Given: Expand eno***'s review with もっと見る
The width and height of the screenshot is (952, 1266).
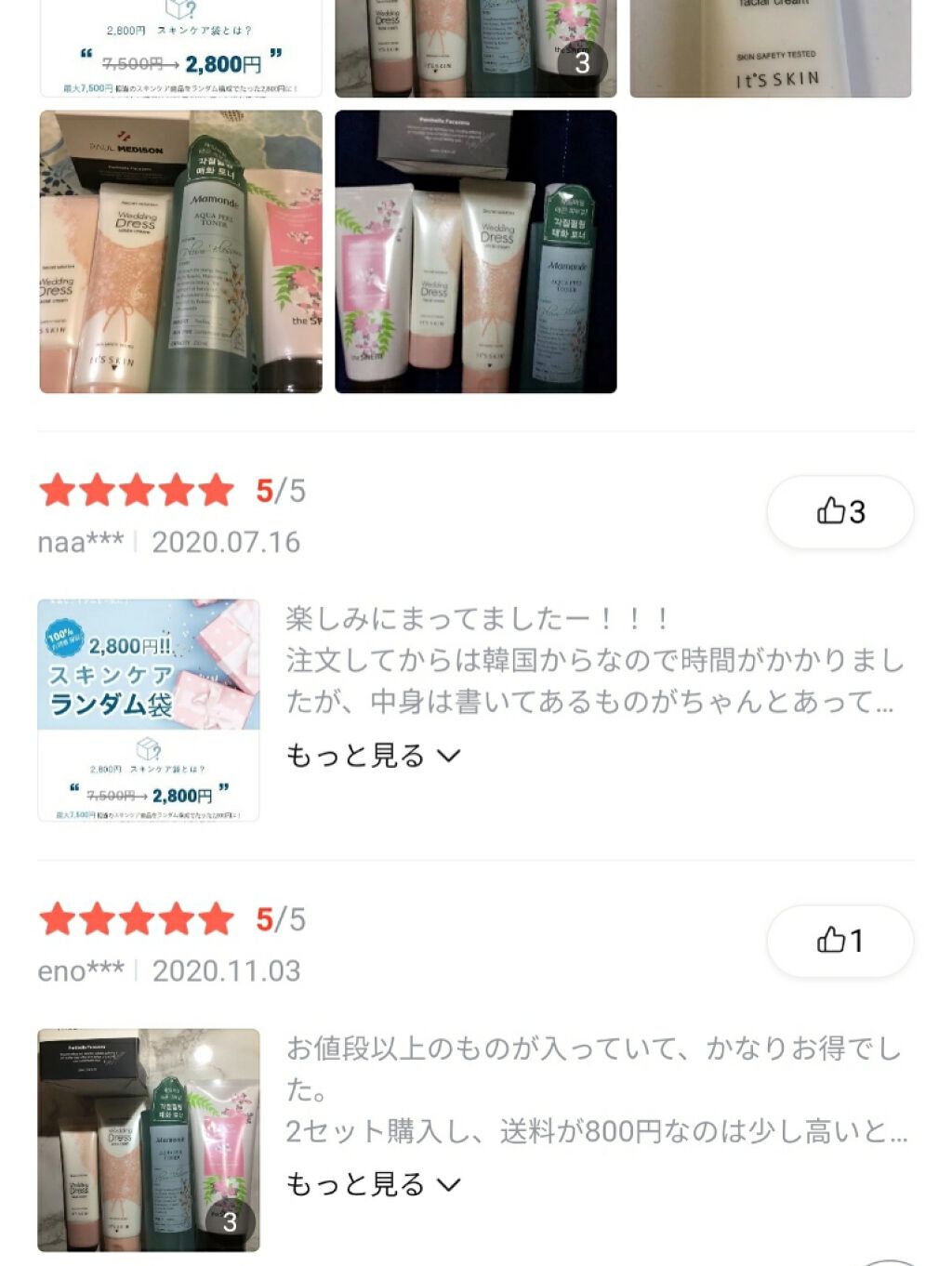Looking at the screenshot, I should 373,1184.
